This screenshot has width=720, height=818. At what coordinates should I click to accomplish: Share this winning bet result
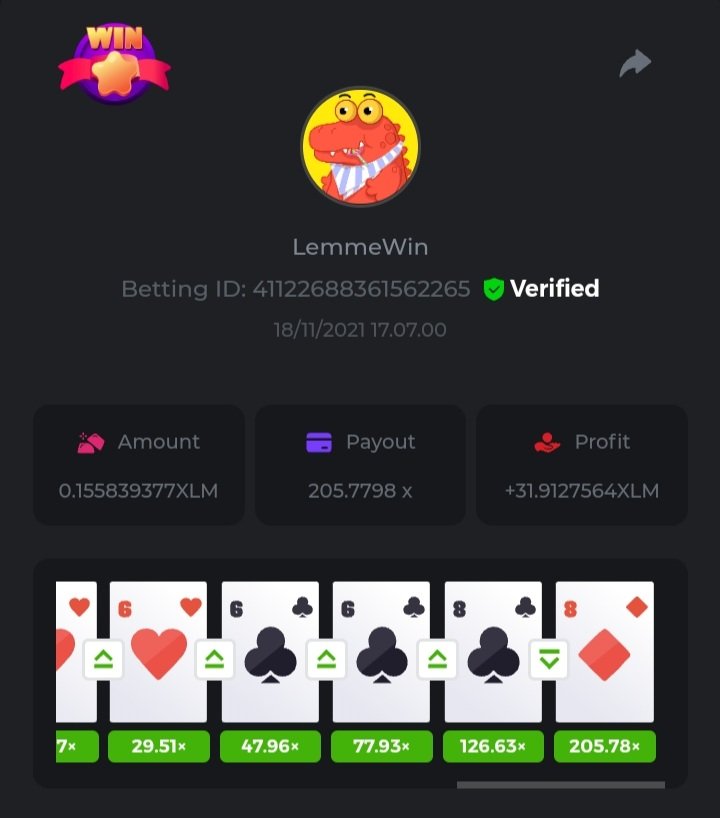point(635,64)
